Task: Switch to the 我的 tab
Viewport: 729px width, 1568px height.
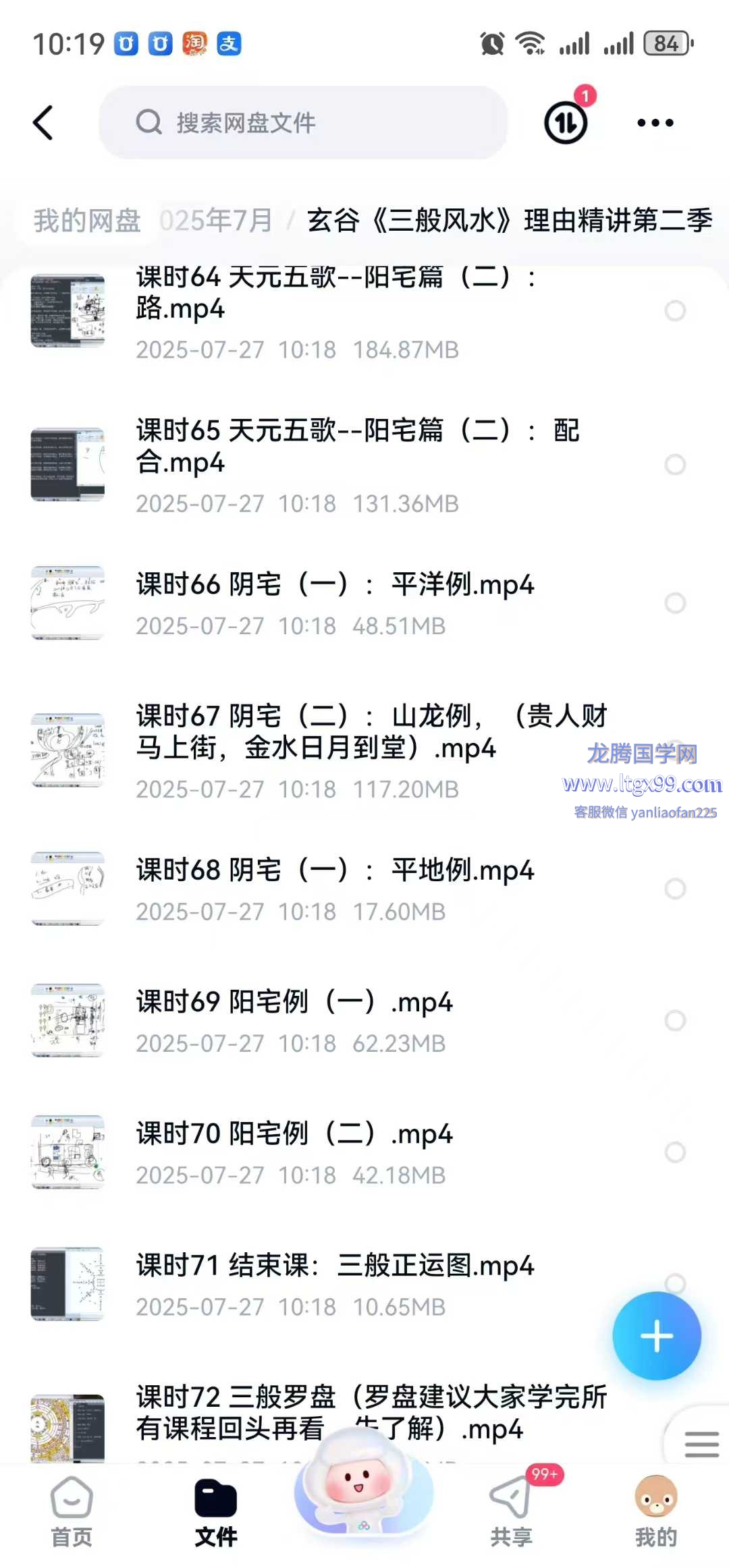Action: pyautogui.click(x=655, y=1511)
